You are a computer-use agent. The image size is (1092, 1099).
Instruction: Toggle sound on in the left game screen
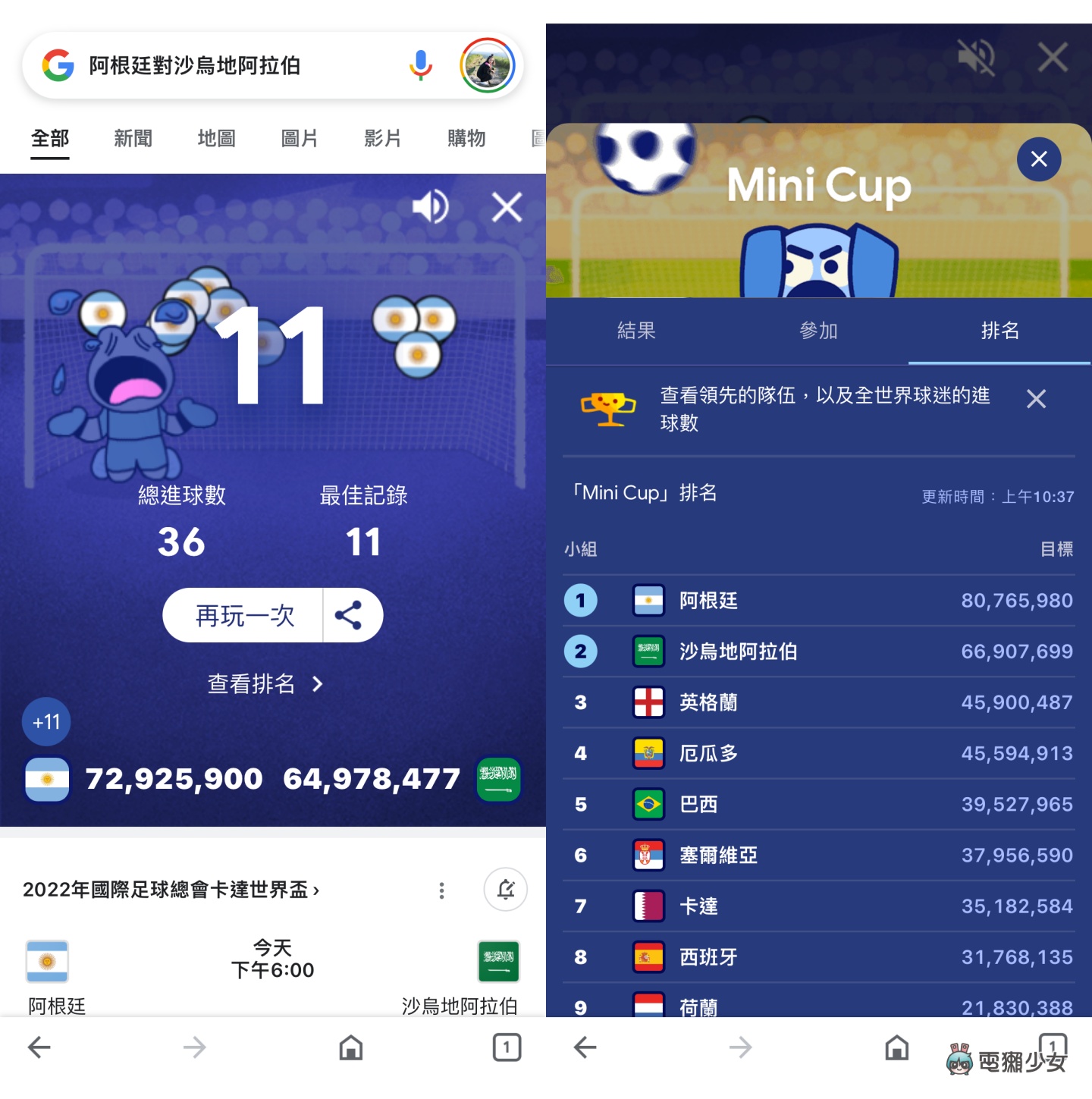tap(431, 206)
